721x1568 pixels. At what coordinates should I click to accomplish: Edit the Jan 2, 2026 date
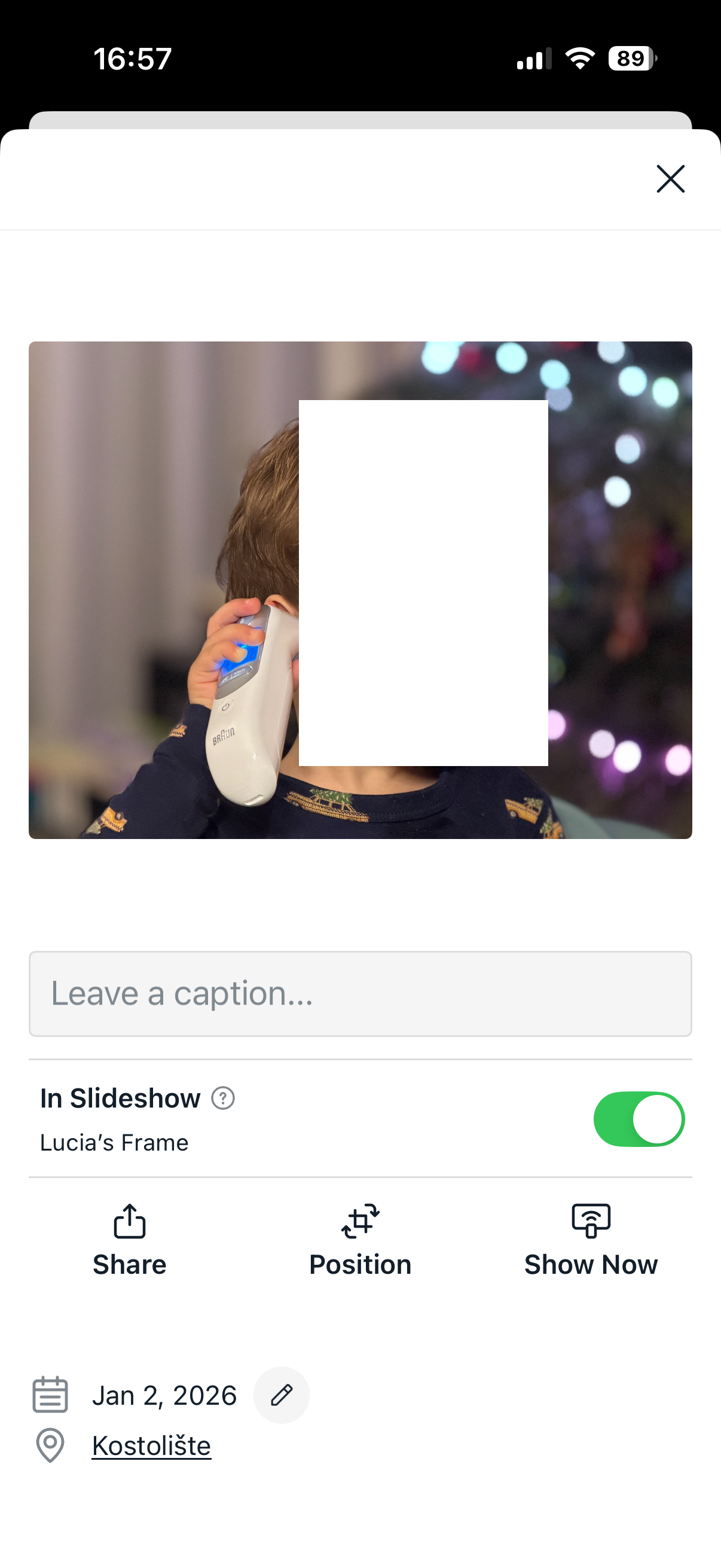click(281, 1395)
